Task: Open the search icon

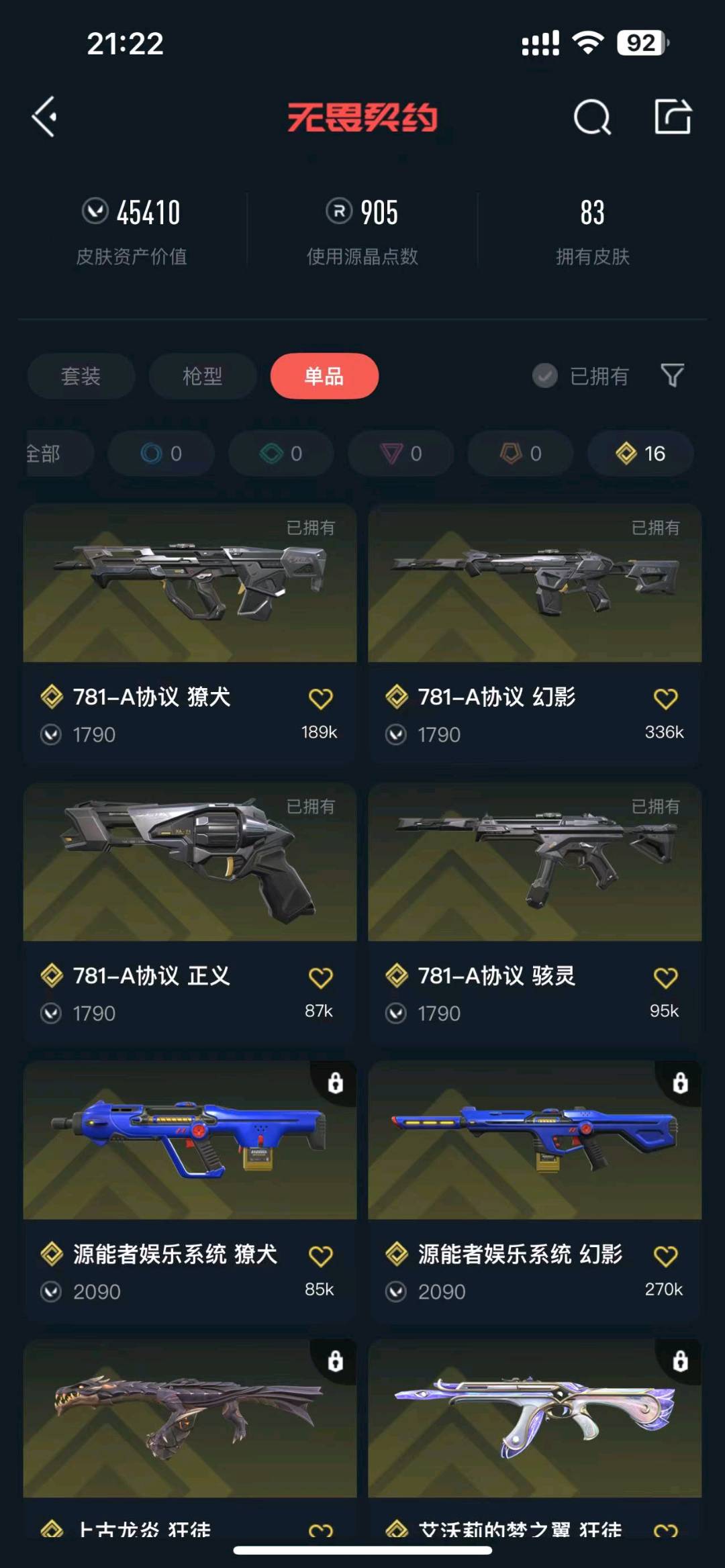Action: click(x=592, y=117)
